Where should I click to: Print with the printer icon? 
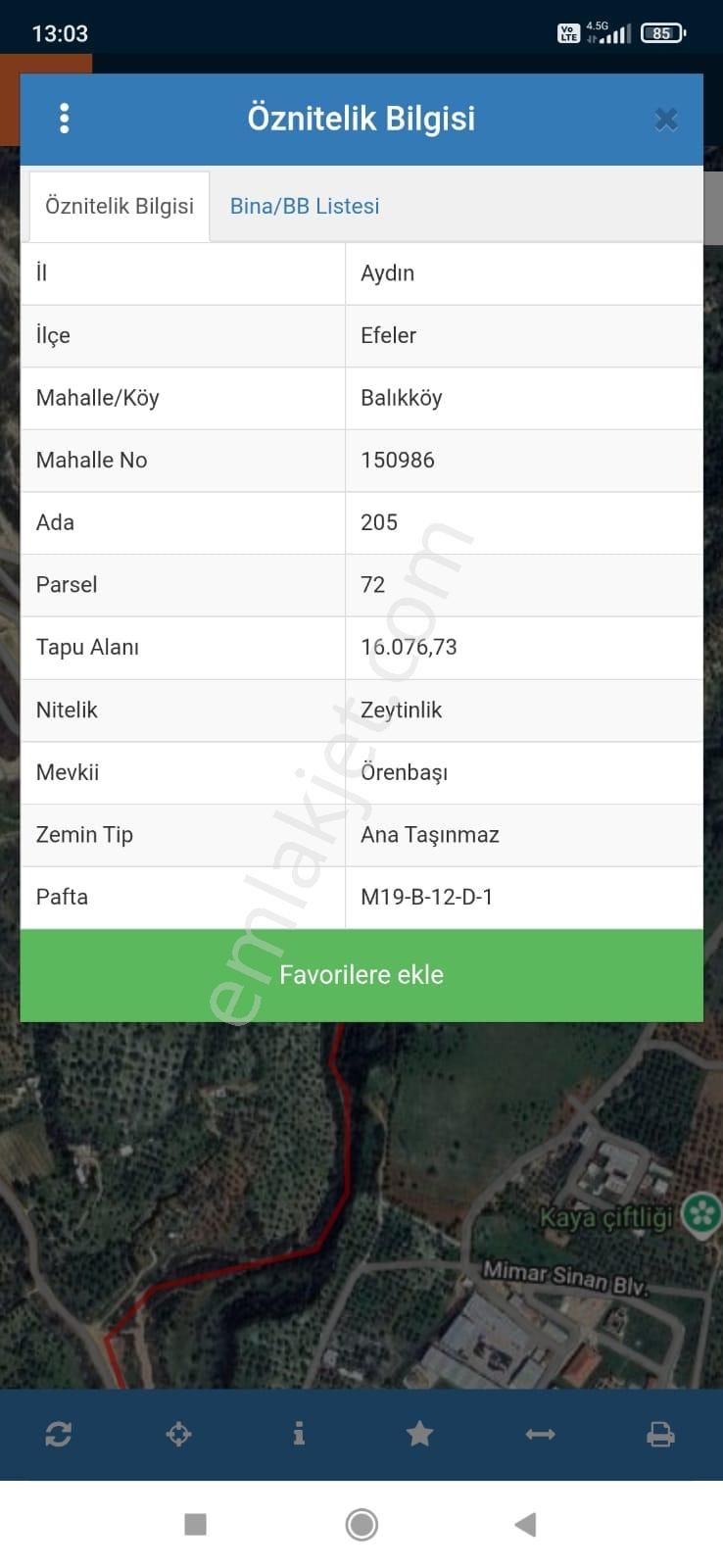click(661, 1435)
